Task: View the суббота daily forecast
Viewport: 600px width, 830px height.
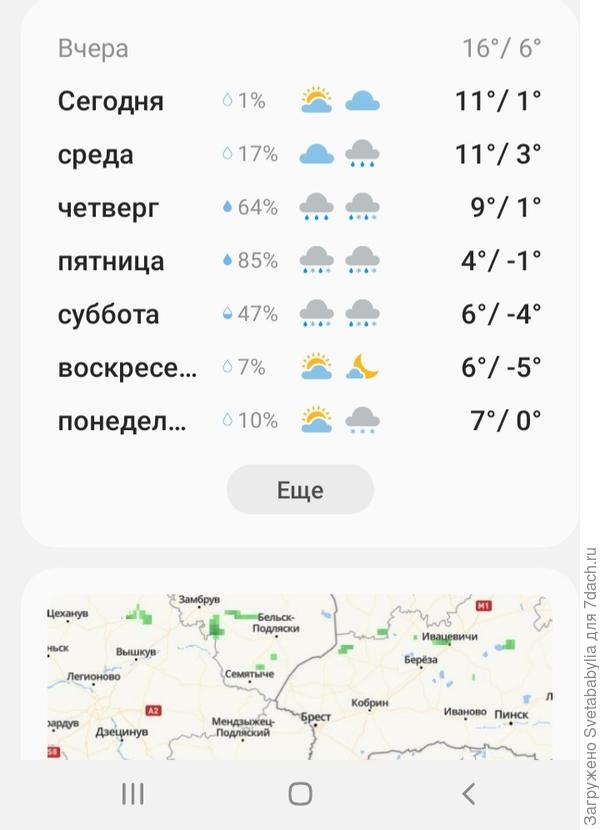Action: tap(300, 314)
